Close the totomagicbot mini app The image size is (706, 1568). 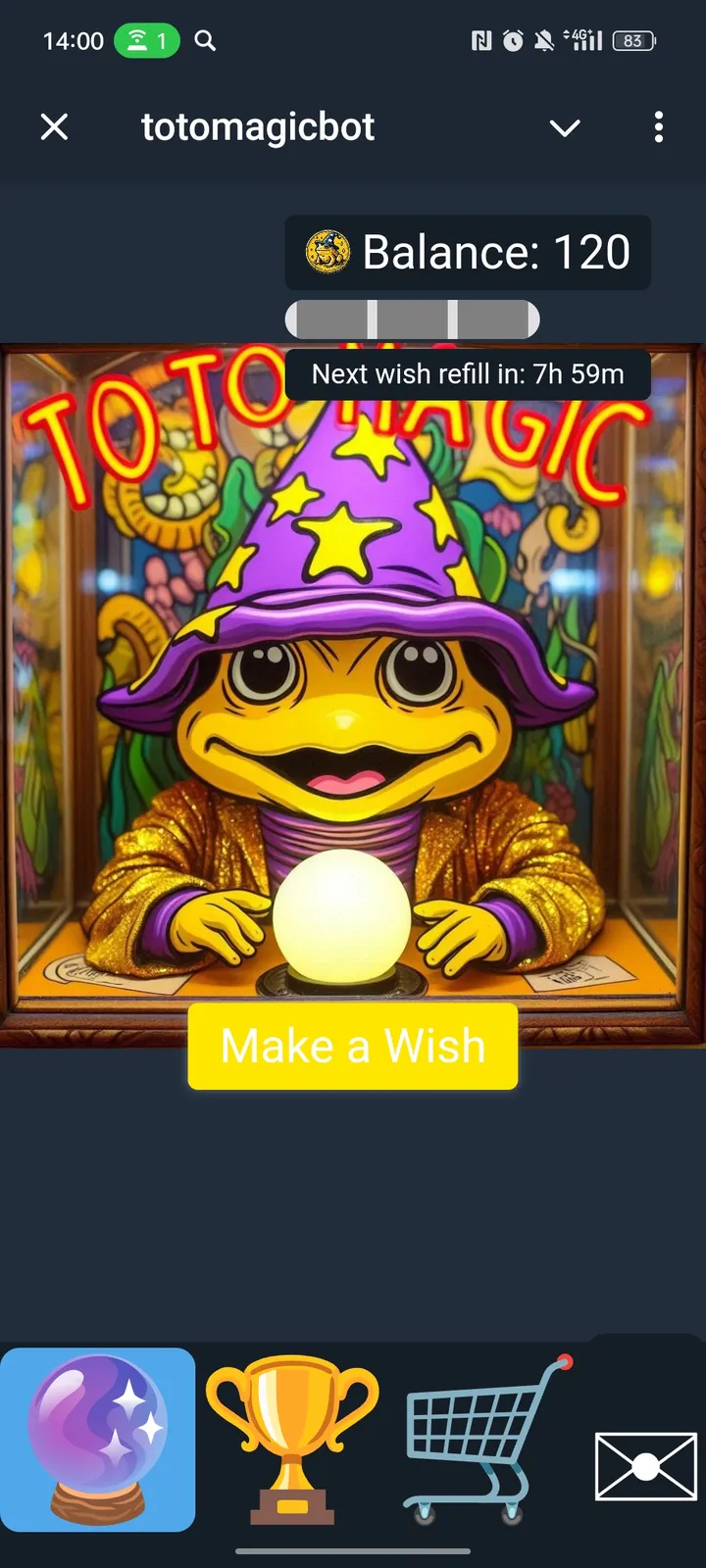pos(55,126)
